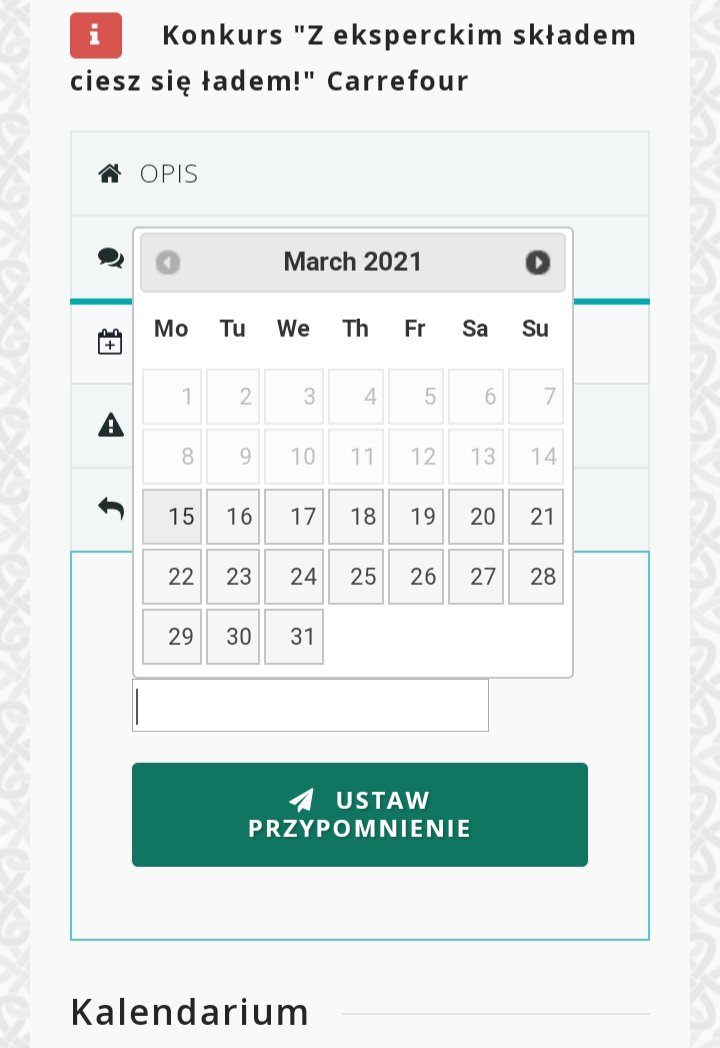
Task: Choose March 30 in the date picker
Action: tap(233, 637)
